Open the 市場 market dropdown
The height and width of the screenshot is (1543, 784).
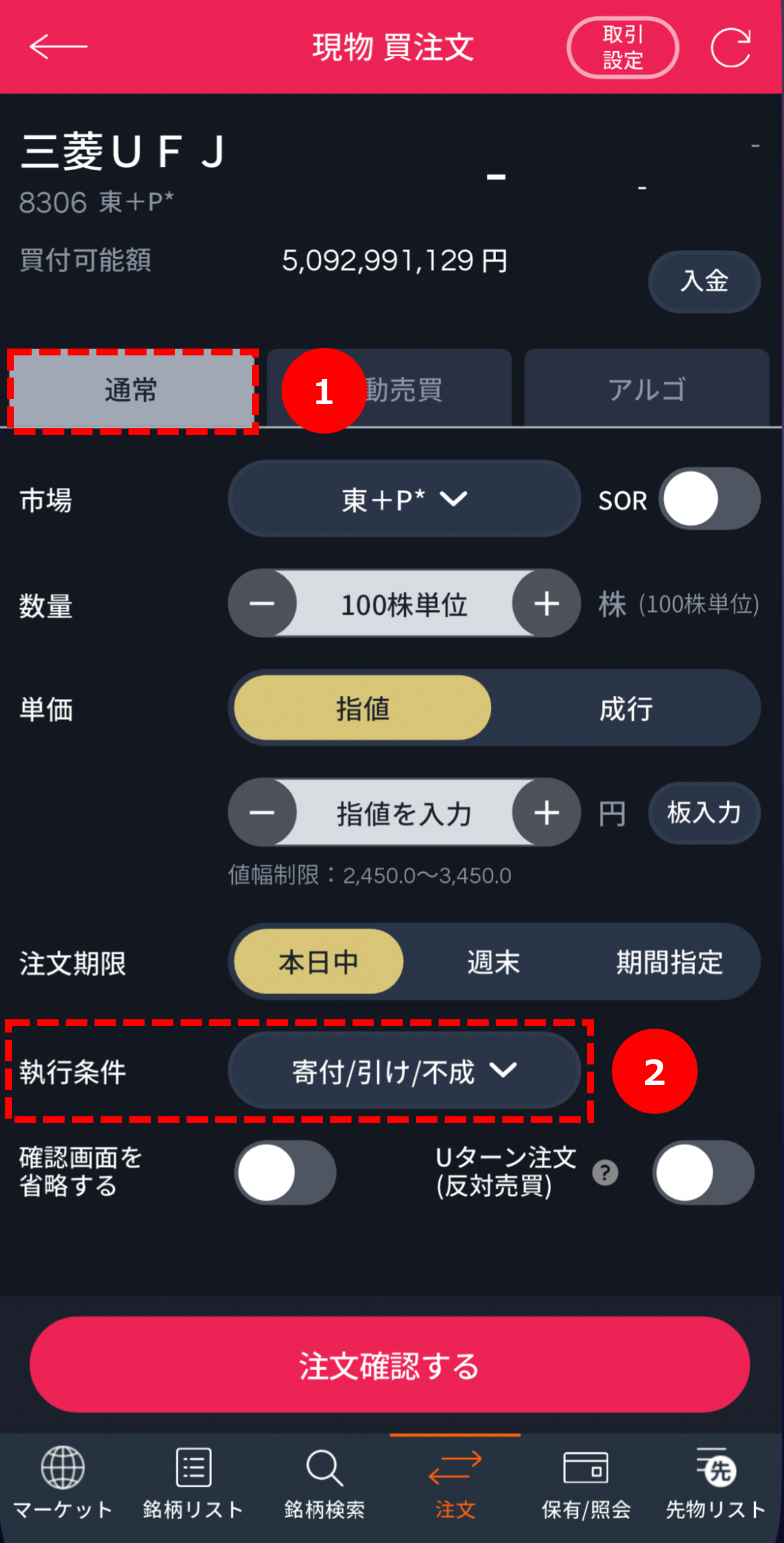pyautogui.click(x=404, y=499)
